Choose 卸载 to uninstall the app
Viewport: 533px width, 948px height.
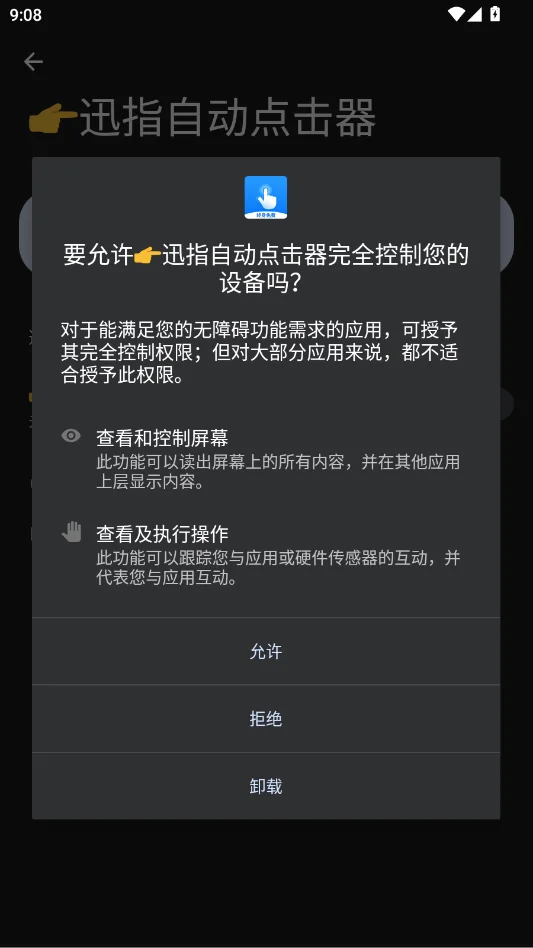(266, 786)
